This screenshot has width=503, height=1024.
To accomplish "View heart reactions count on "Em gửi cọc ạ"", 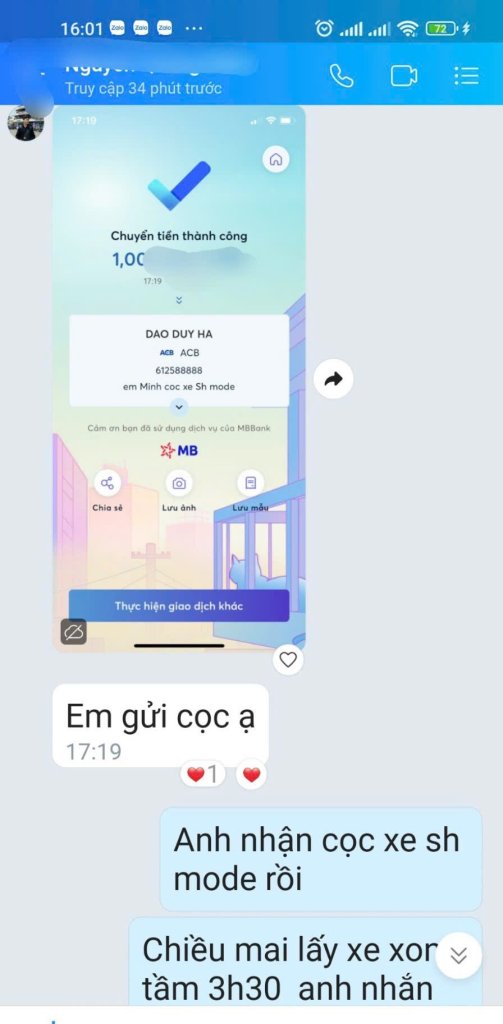I will 203,775.
